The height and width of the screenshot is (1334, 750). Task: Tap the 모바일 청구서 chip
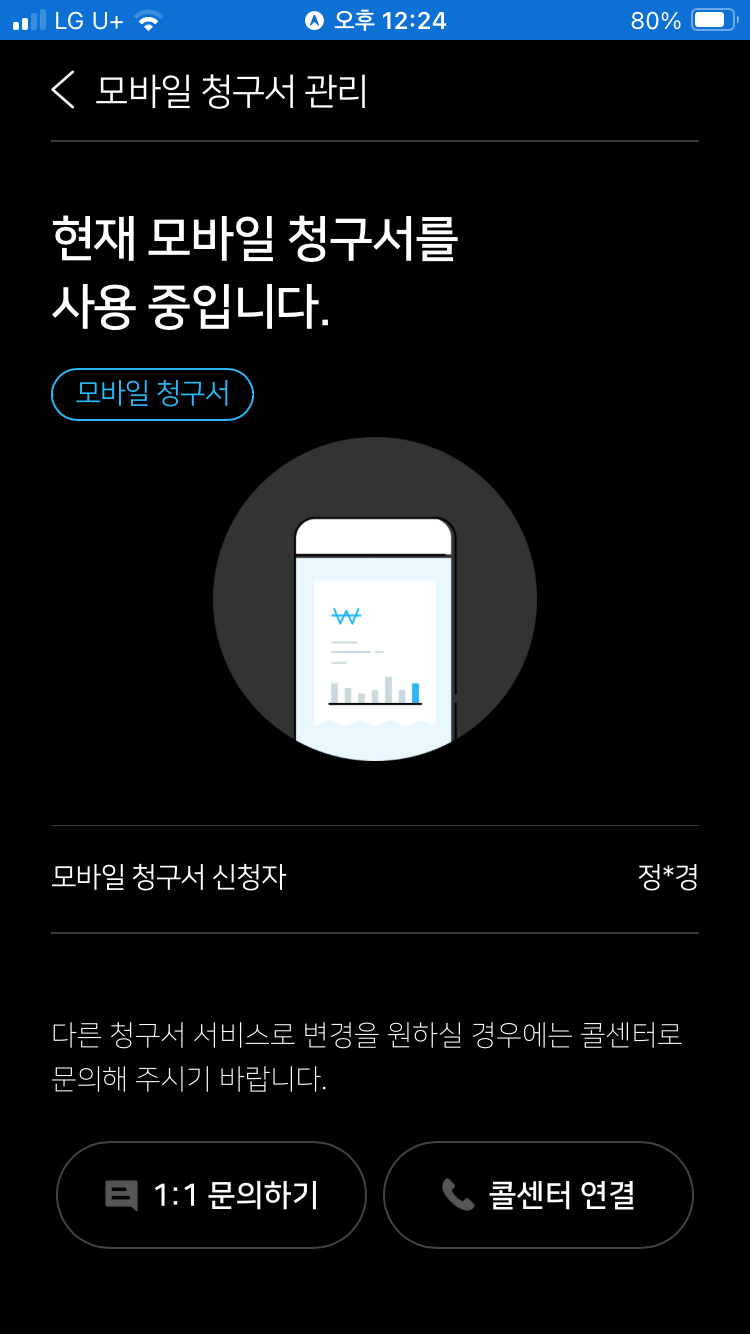pos(152,394)
